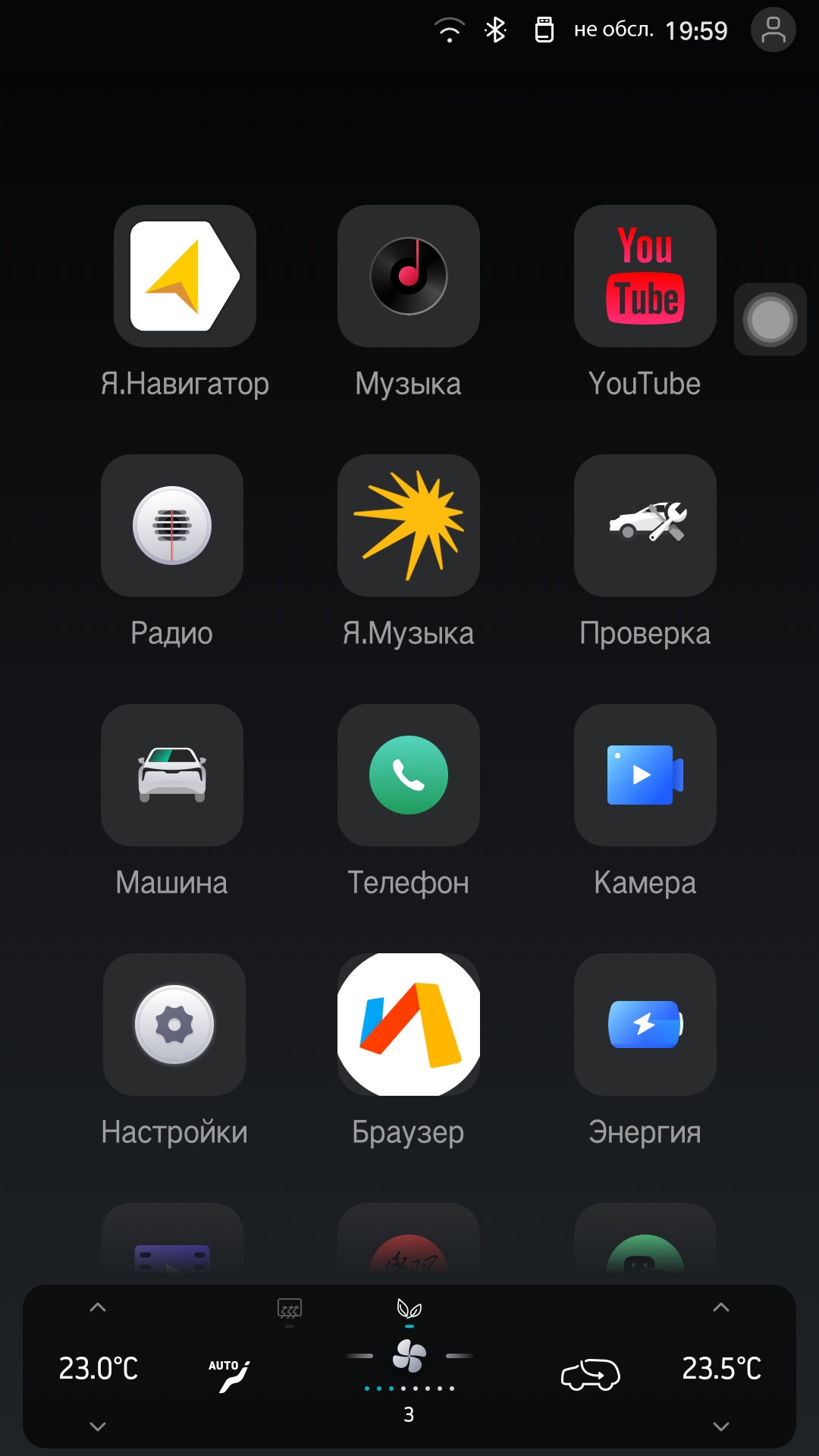Open the Браузер app
The height and width of the screenshot is (1456, 819).
click(x=409, y=1025)
